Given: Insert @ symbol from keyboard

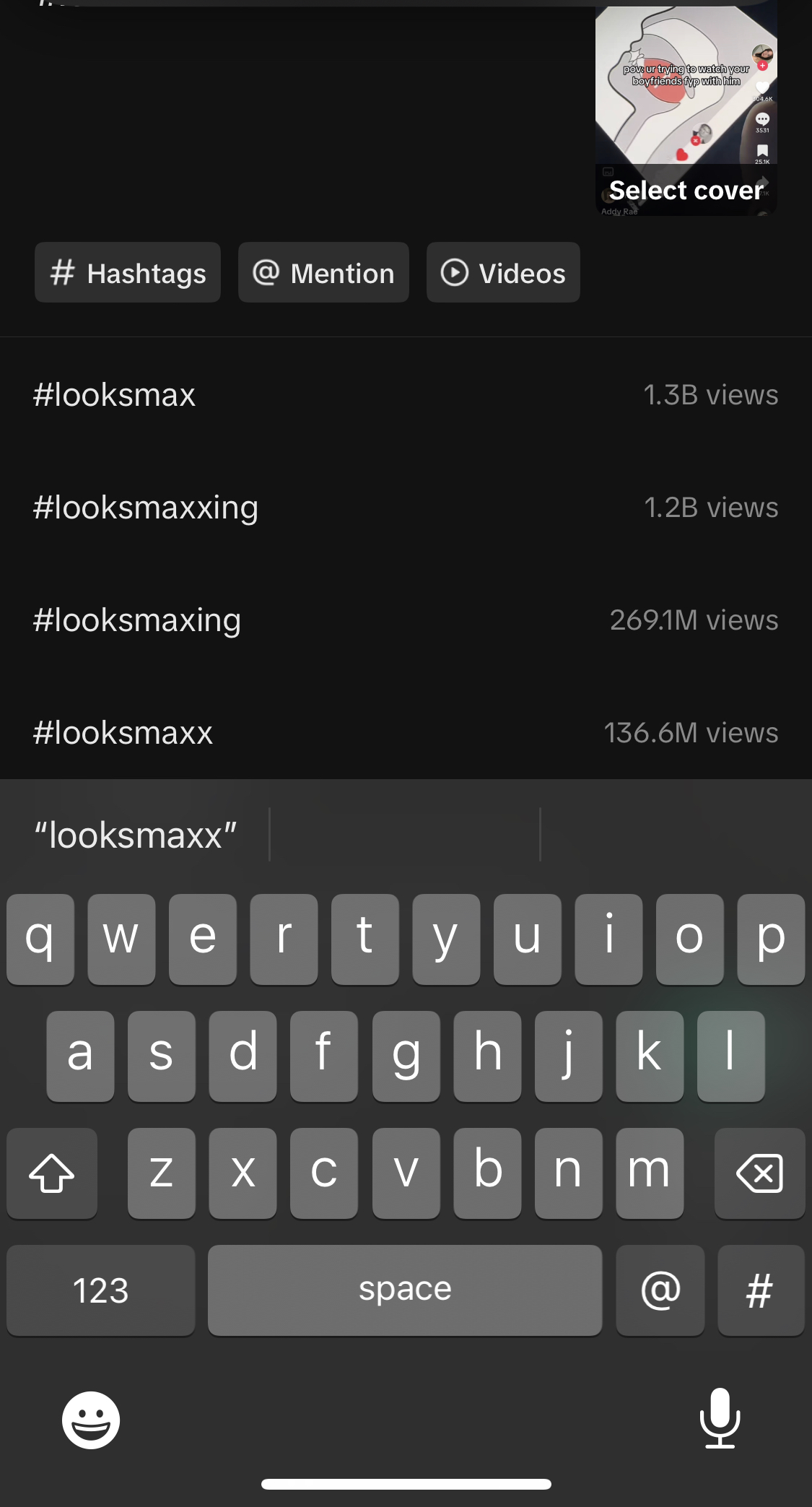Looking at the screenshot, I should (x=660, y=1290).
